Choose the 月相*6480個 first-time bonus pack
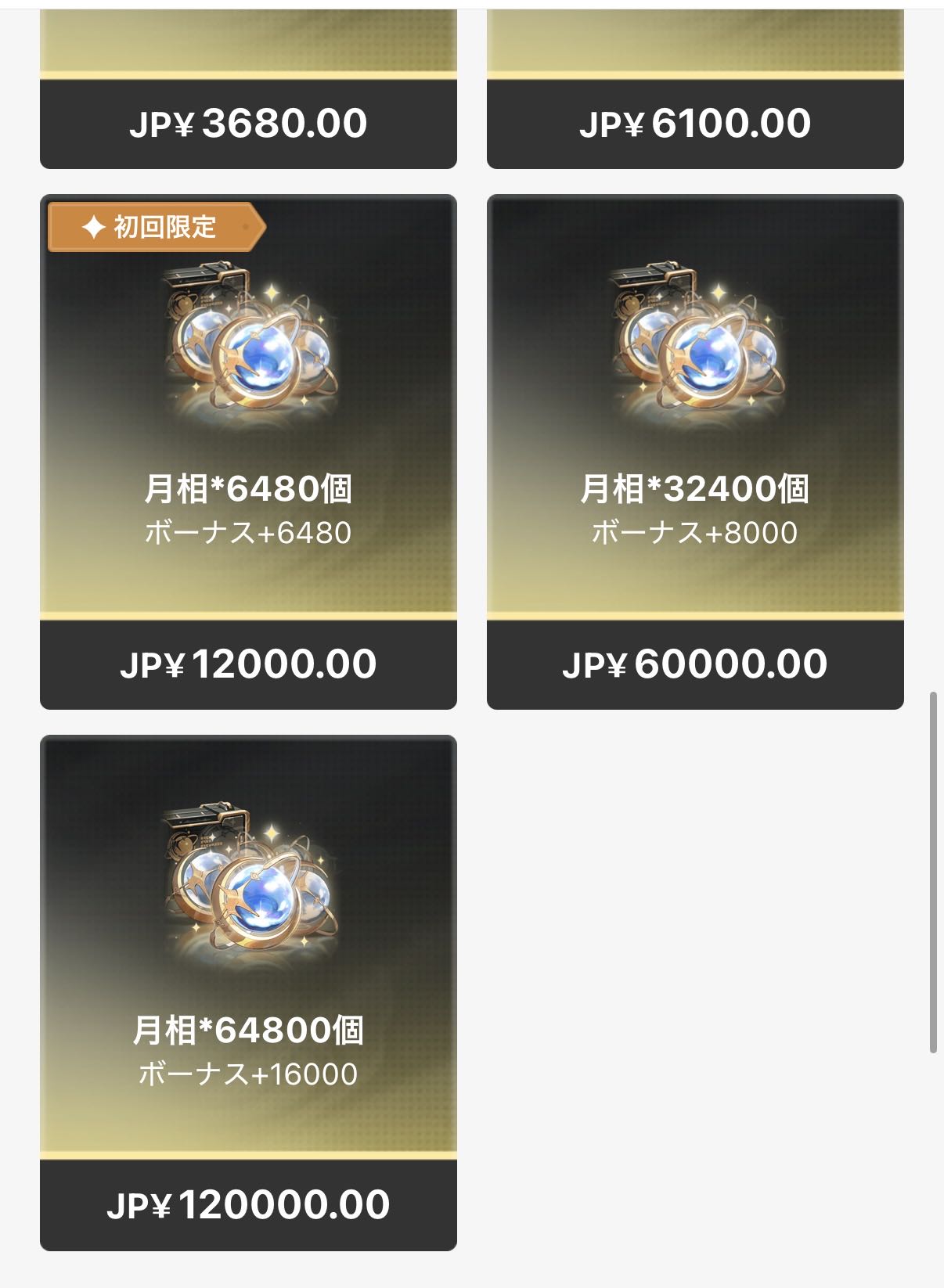Screen dimensions: 944x1288 point(248,452)
